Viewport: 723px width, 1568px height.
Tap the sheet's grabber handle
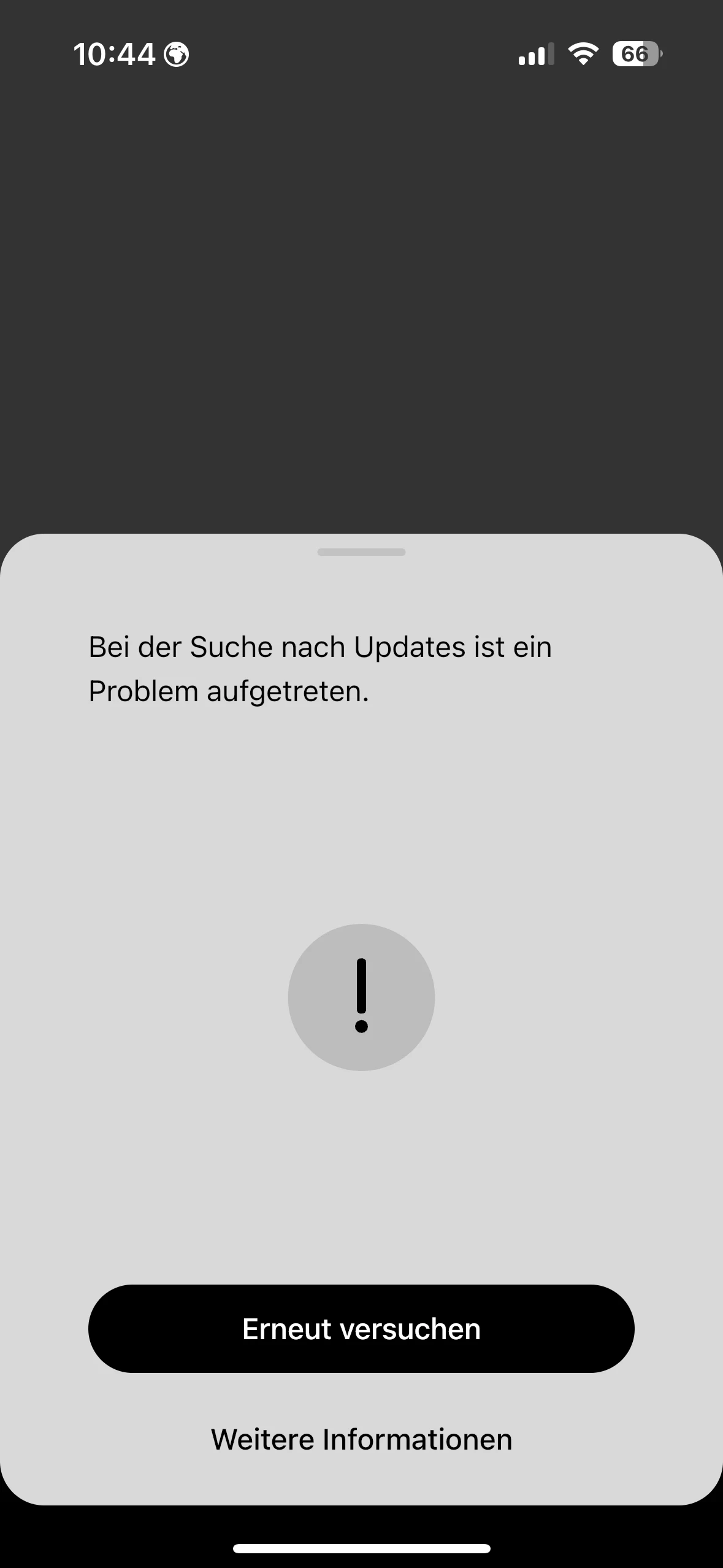click(x=361, y=552)
